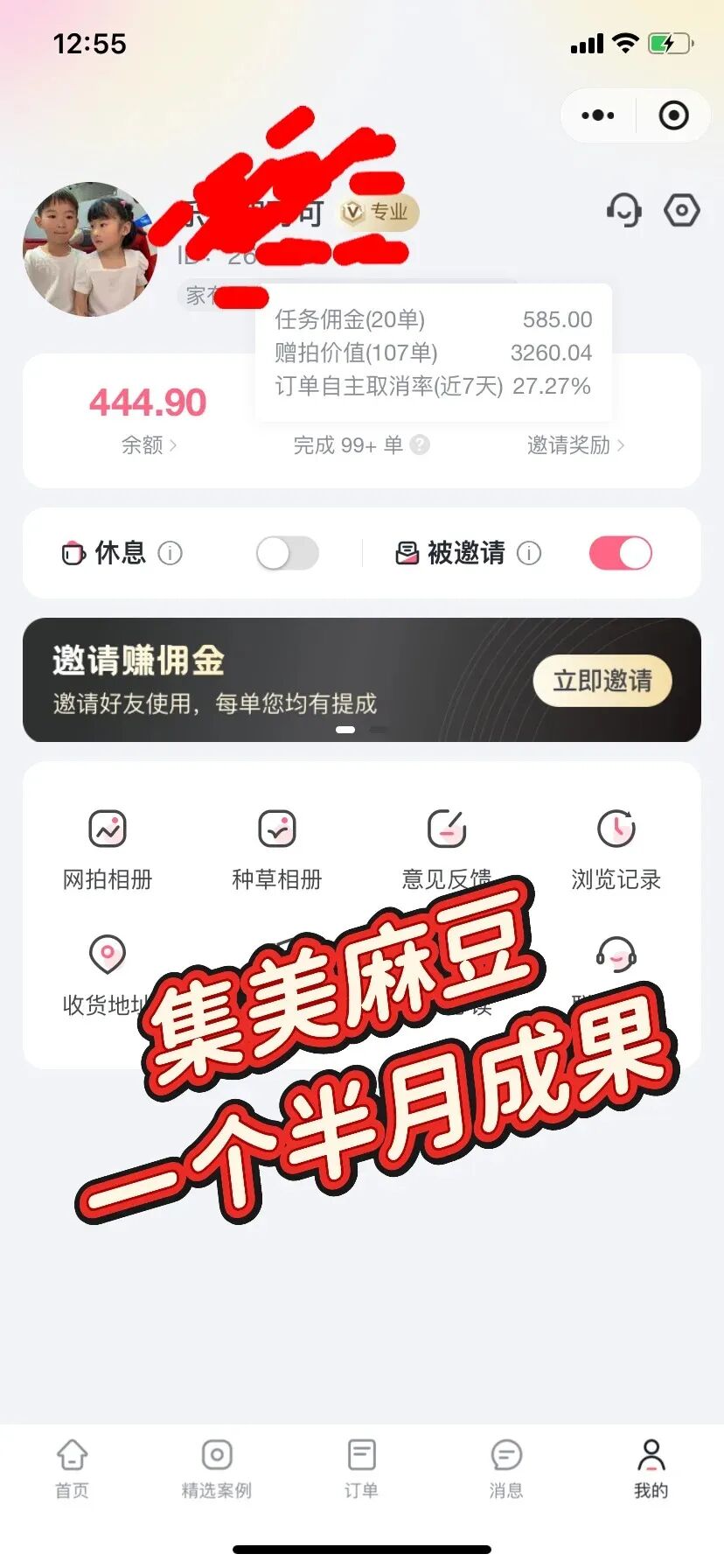Tap the 立即邀请 button
This screenshot has width=724, height=1568.
pyautogui.click(x=602, y=681)
